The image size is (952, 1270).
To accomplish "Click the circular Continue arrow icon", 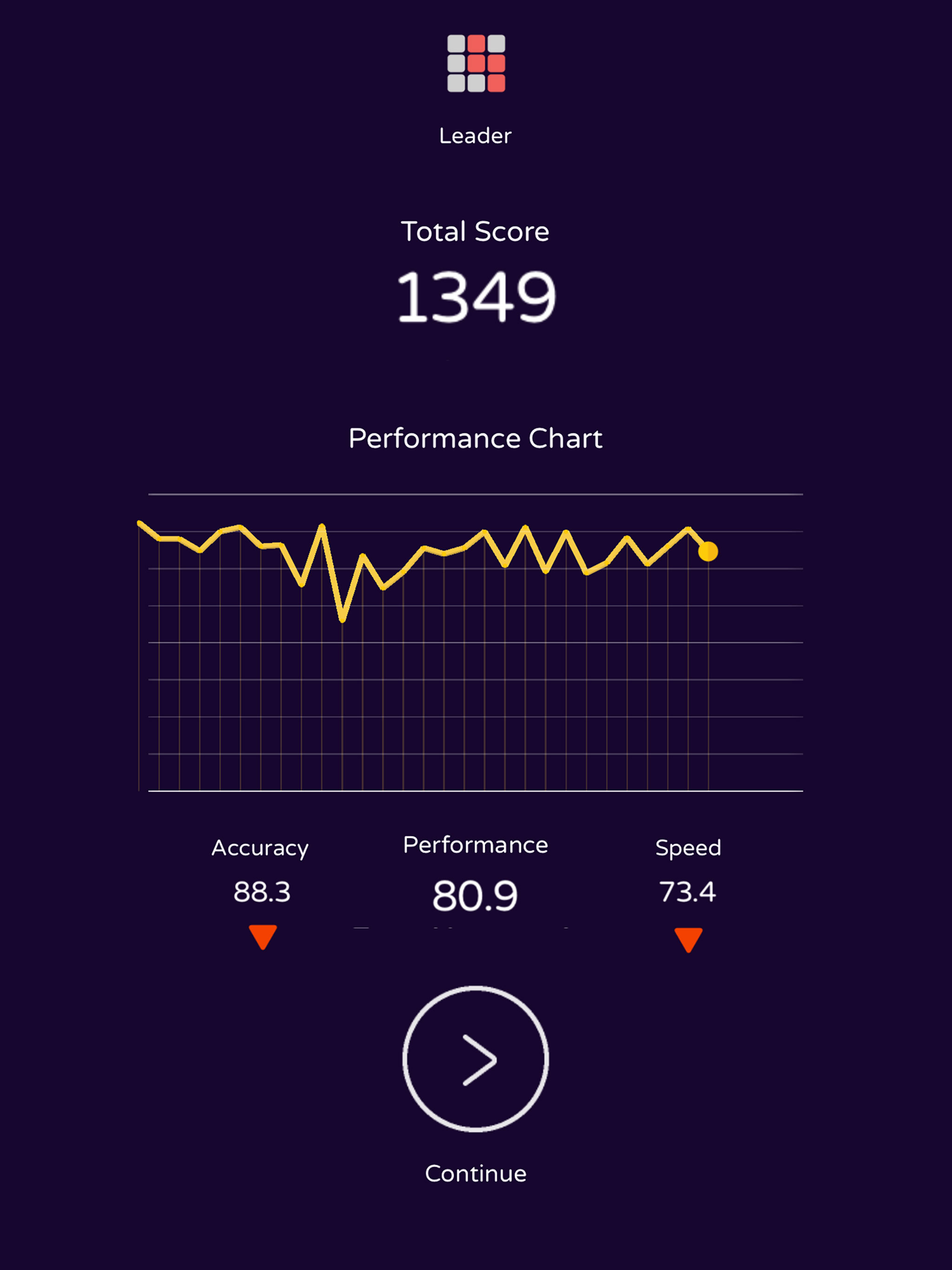I will click(476, 1060).
